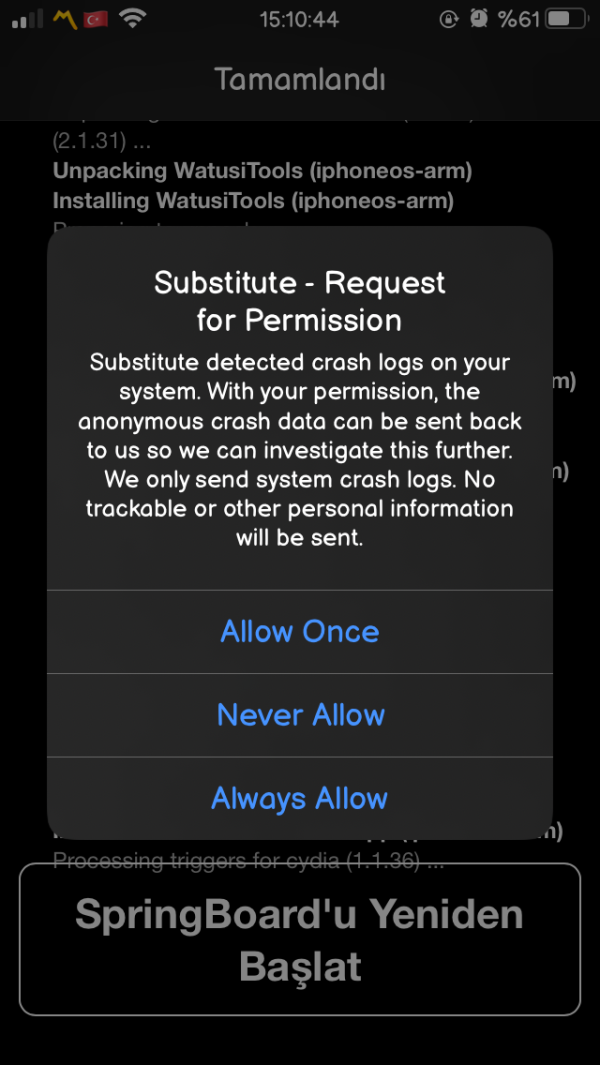Restart SpringBoard with the Yeniden Başlat button

(300, 940)
